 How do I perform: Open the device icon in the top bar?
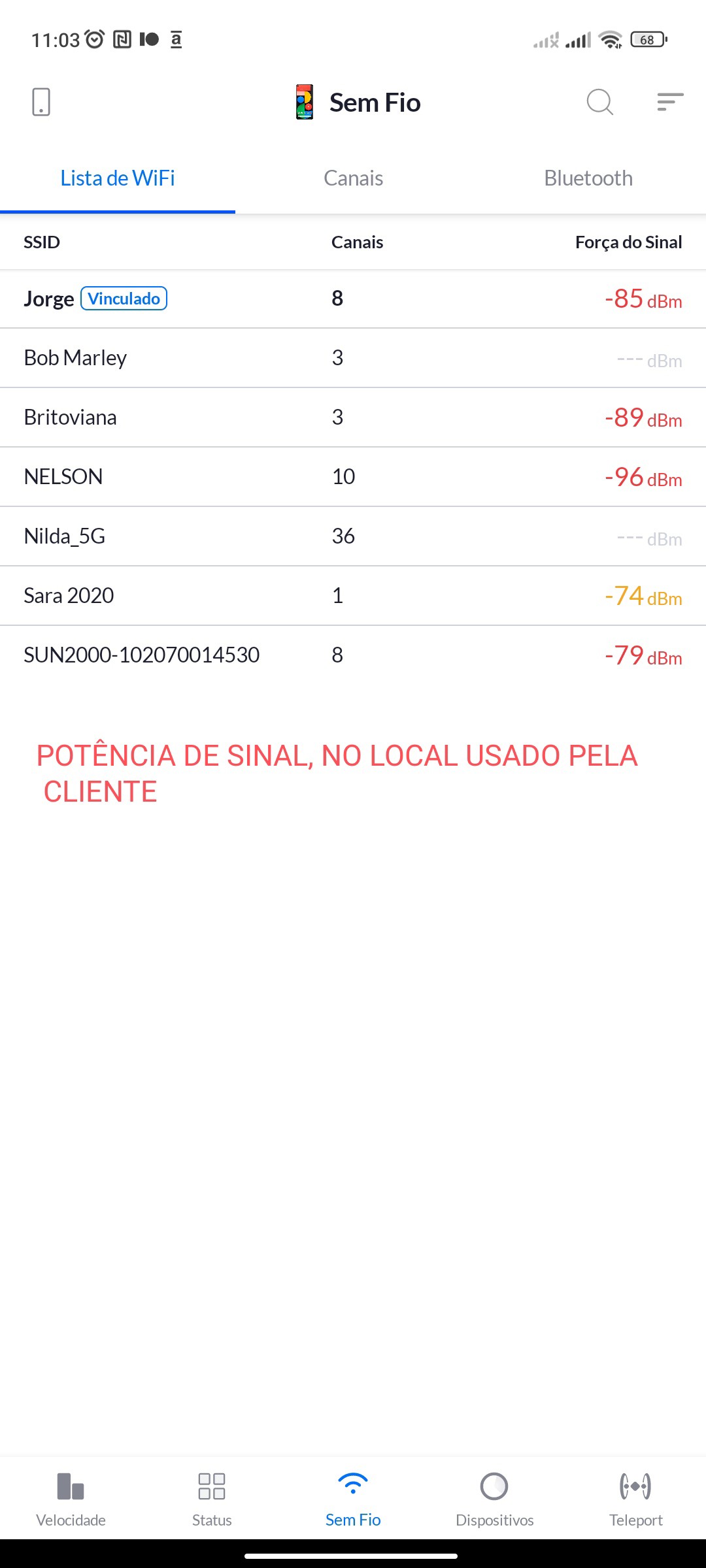coord(41,103)
